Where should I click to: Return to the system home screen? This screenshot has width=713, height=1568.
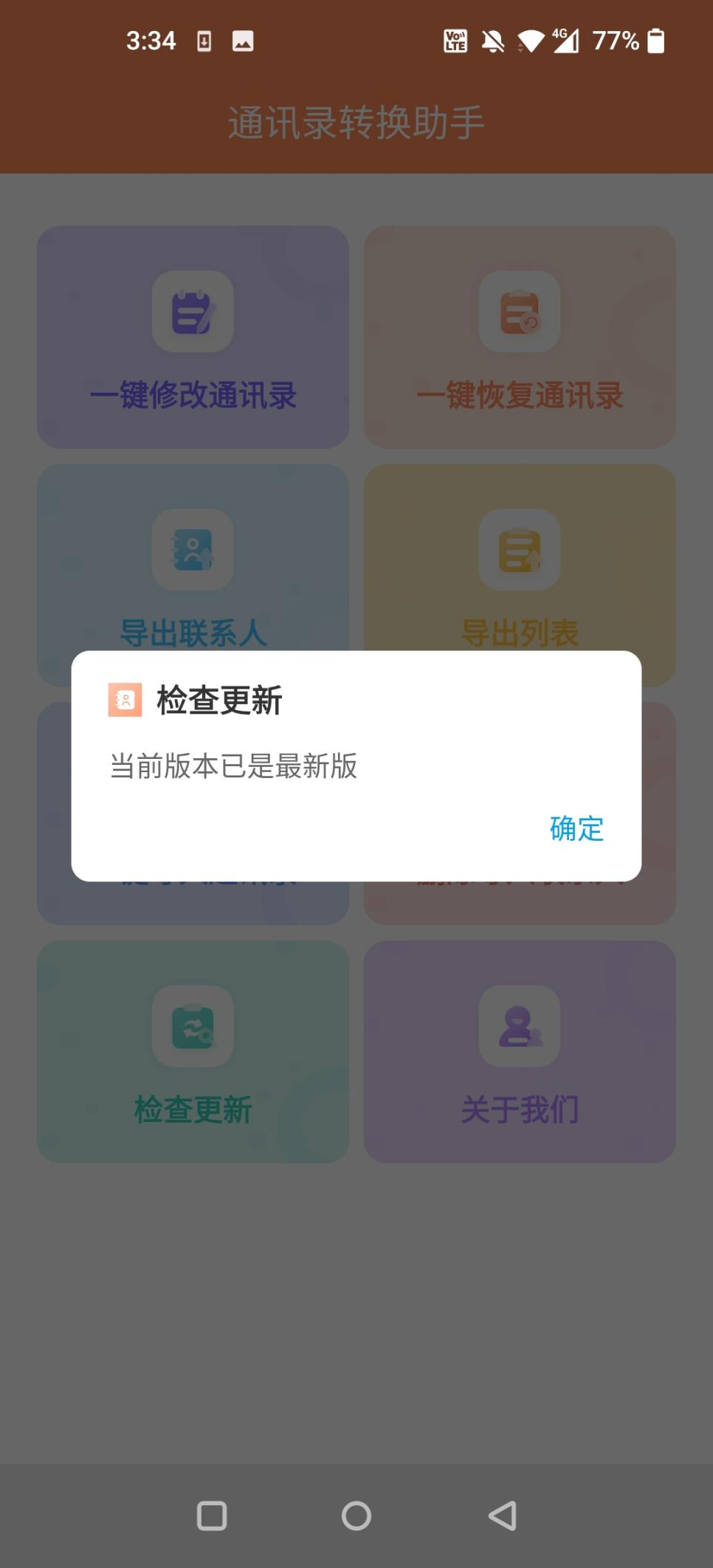(356, 1516)
